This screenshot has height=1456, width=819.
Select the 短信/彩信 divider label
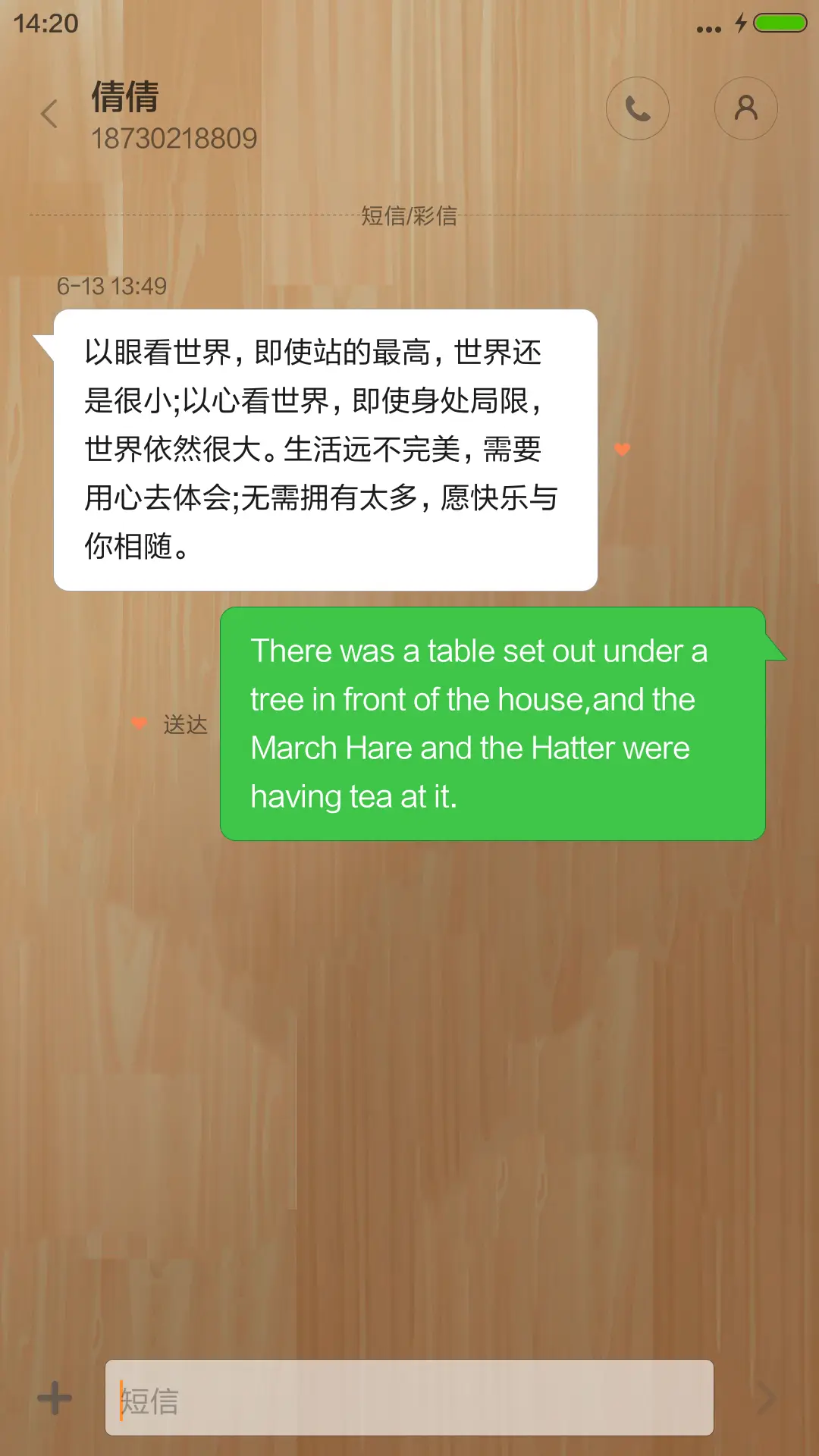pyautogui.click(x=409, y=216)
